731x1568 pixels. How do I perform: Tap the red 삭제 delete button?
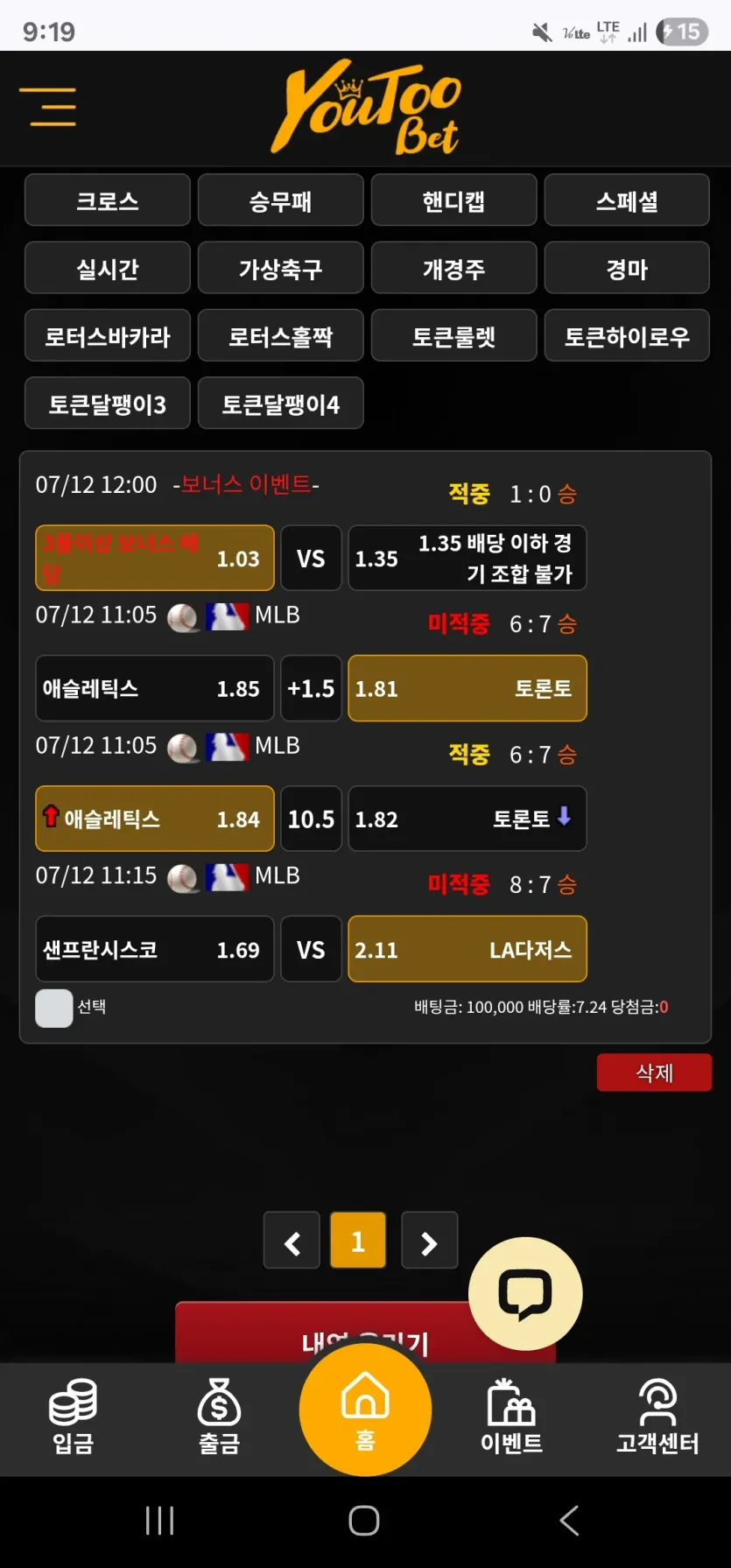[x=654, y=1072]
